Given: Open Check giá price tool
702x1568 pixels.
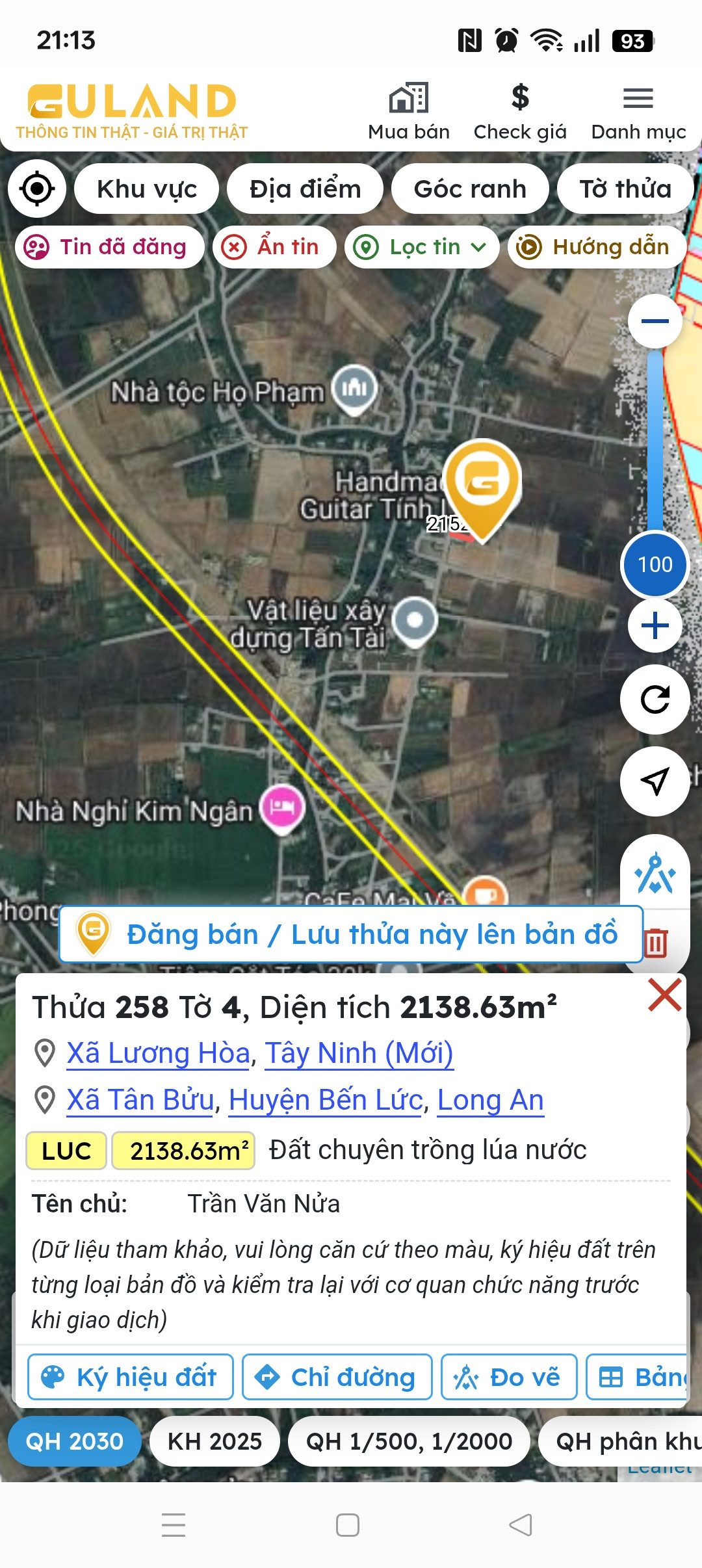Looking at the screenshot, I should [519, 112].
